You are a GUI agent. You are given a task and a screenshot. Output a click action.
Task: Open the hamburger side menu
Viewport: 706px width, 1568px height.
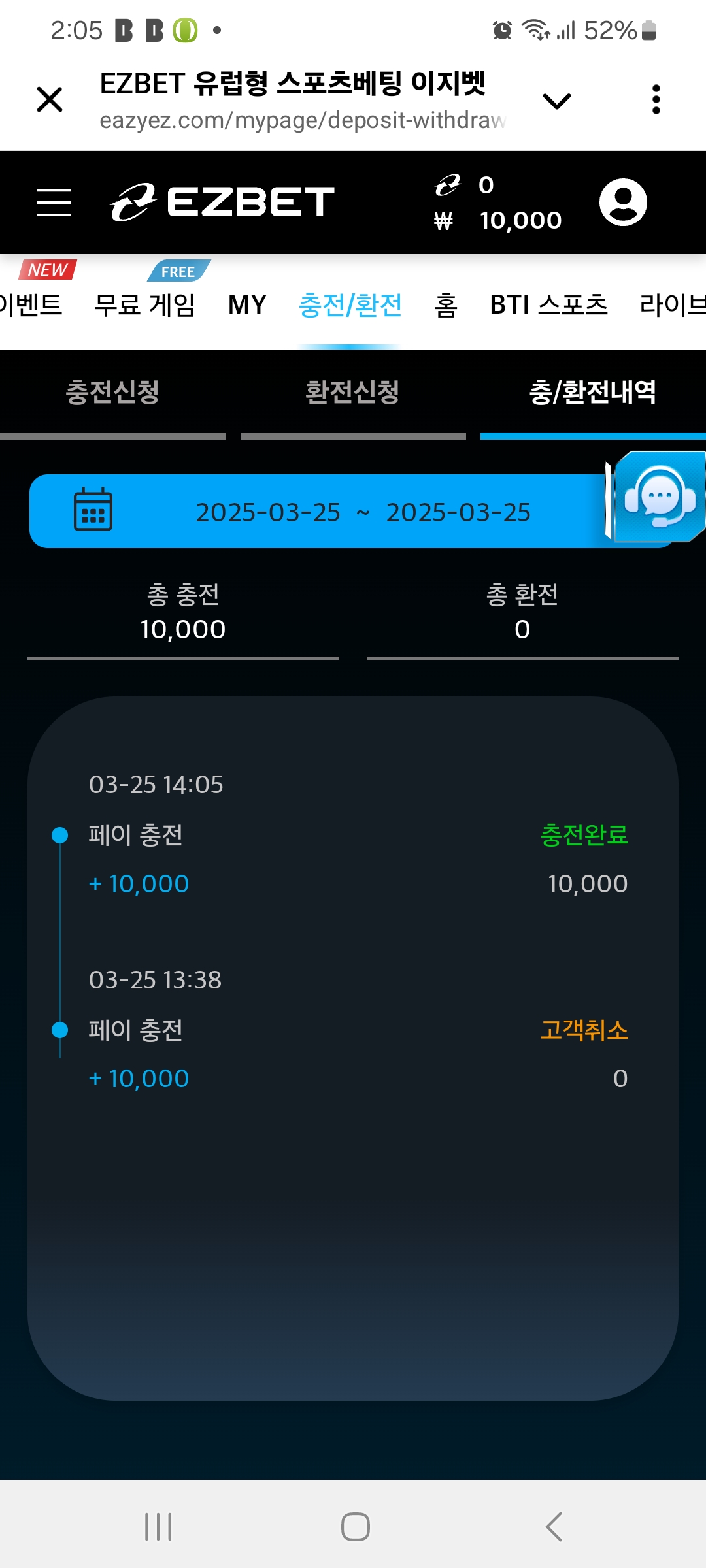click(54, 202)
